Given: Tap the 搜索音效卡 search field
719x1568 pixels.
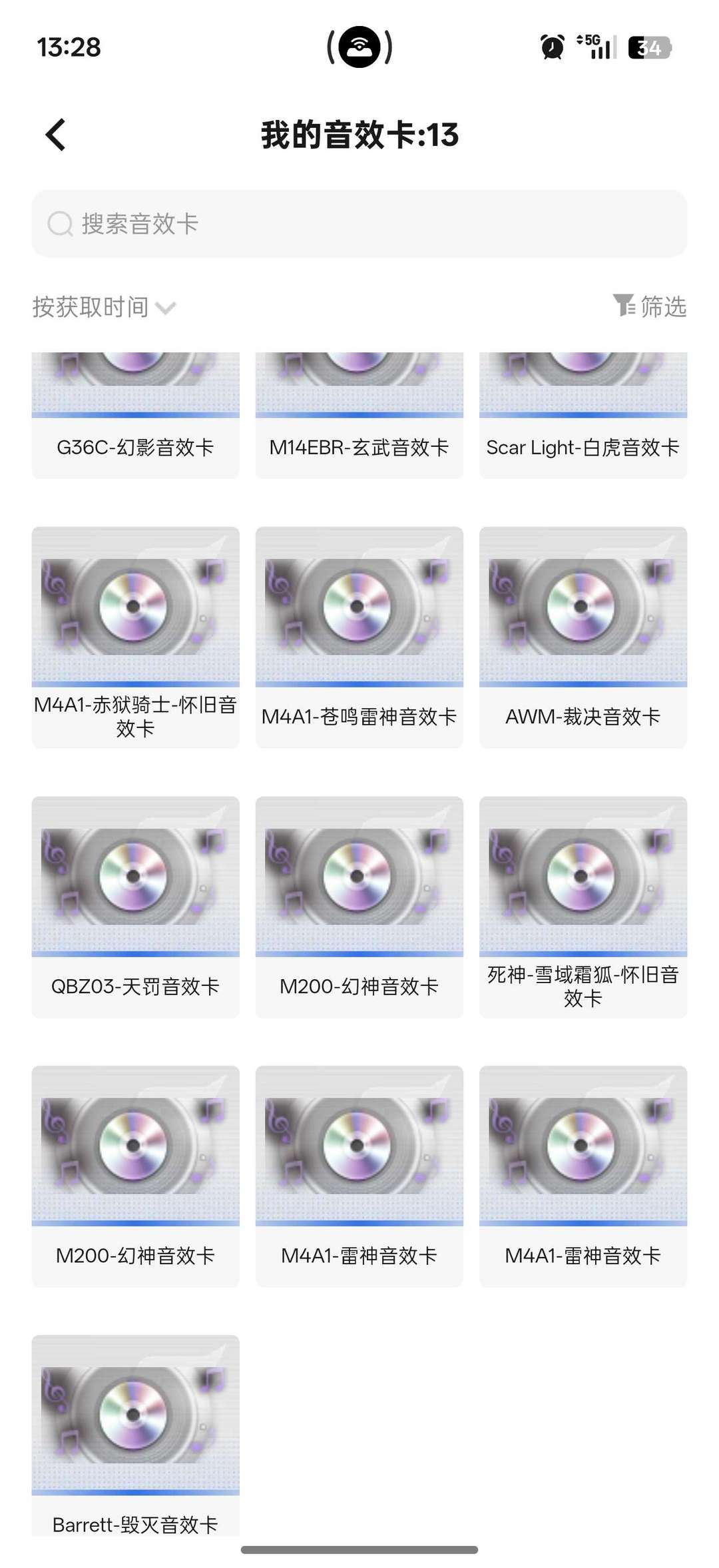Looking at the screenshot, I should (x=359, y=224).
